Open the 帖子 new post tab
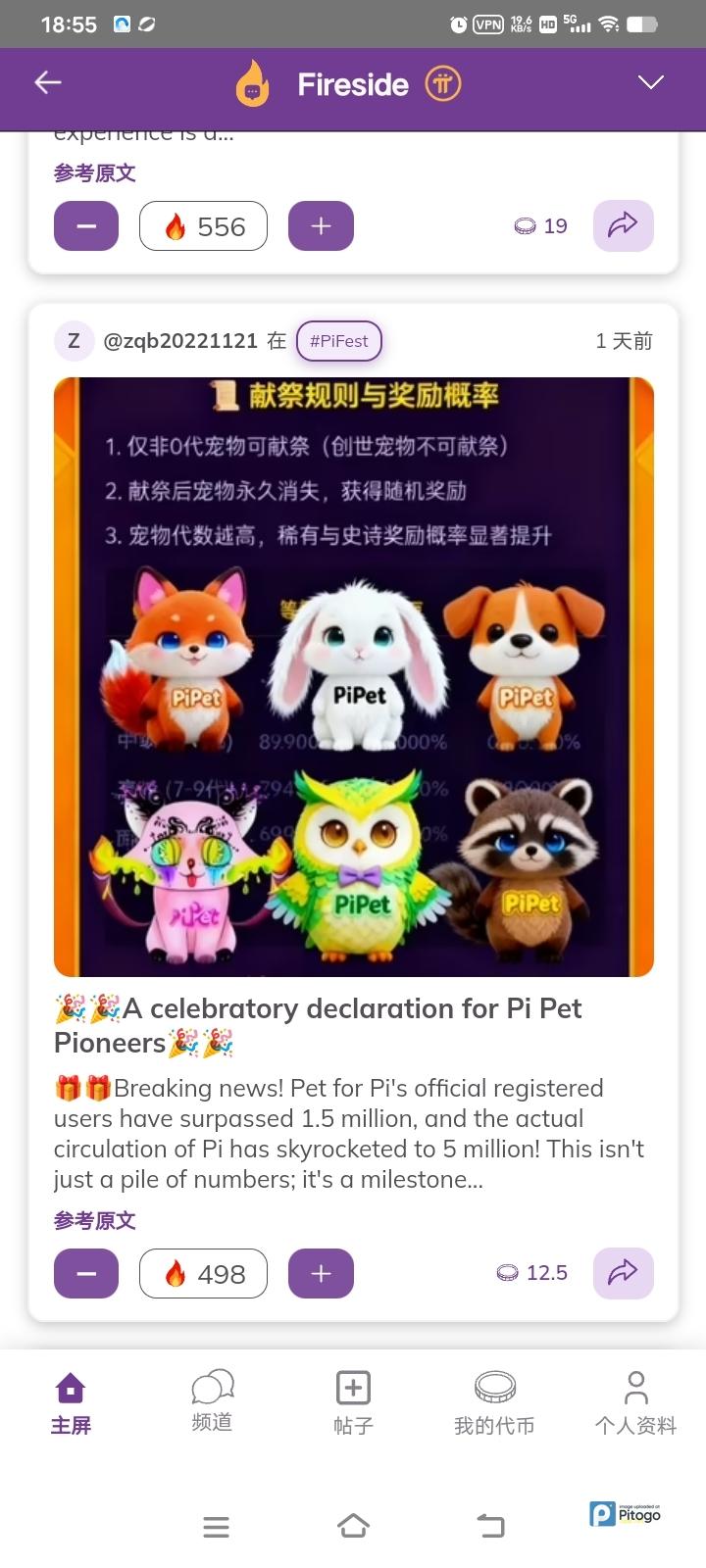 (x=353, y=1402)
